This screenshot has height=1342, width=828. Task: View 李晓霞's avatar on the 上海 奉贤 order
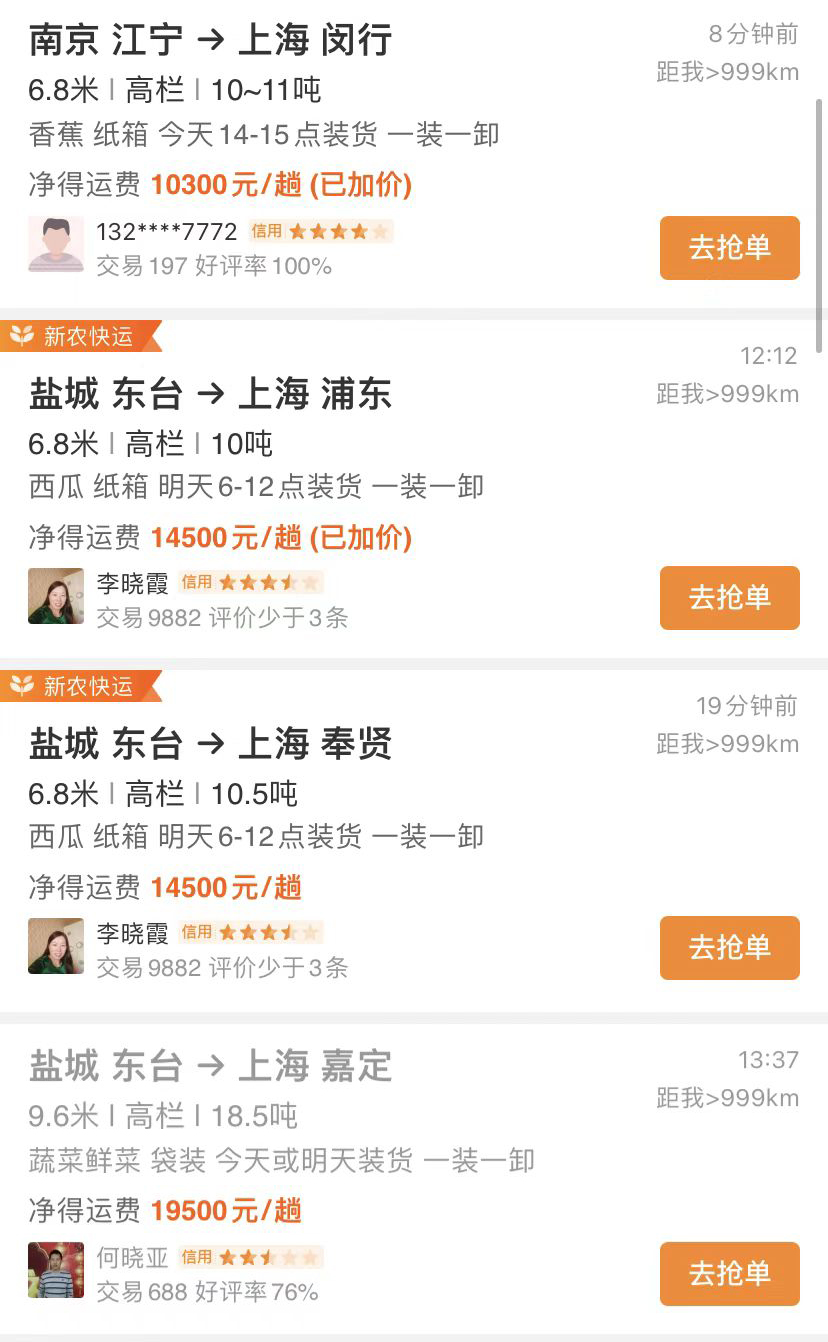pos(56,946)
